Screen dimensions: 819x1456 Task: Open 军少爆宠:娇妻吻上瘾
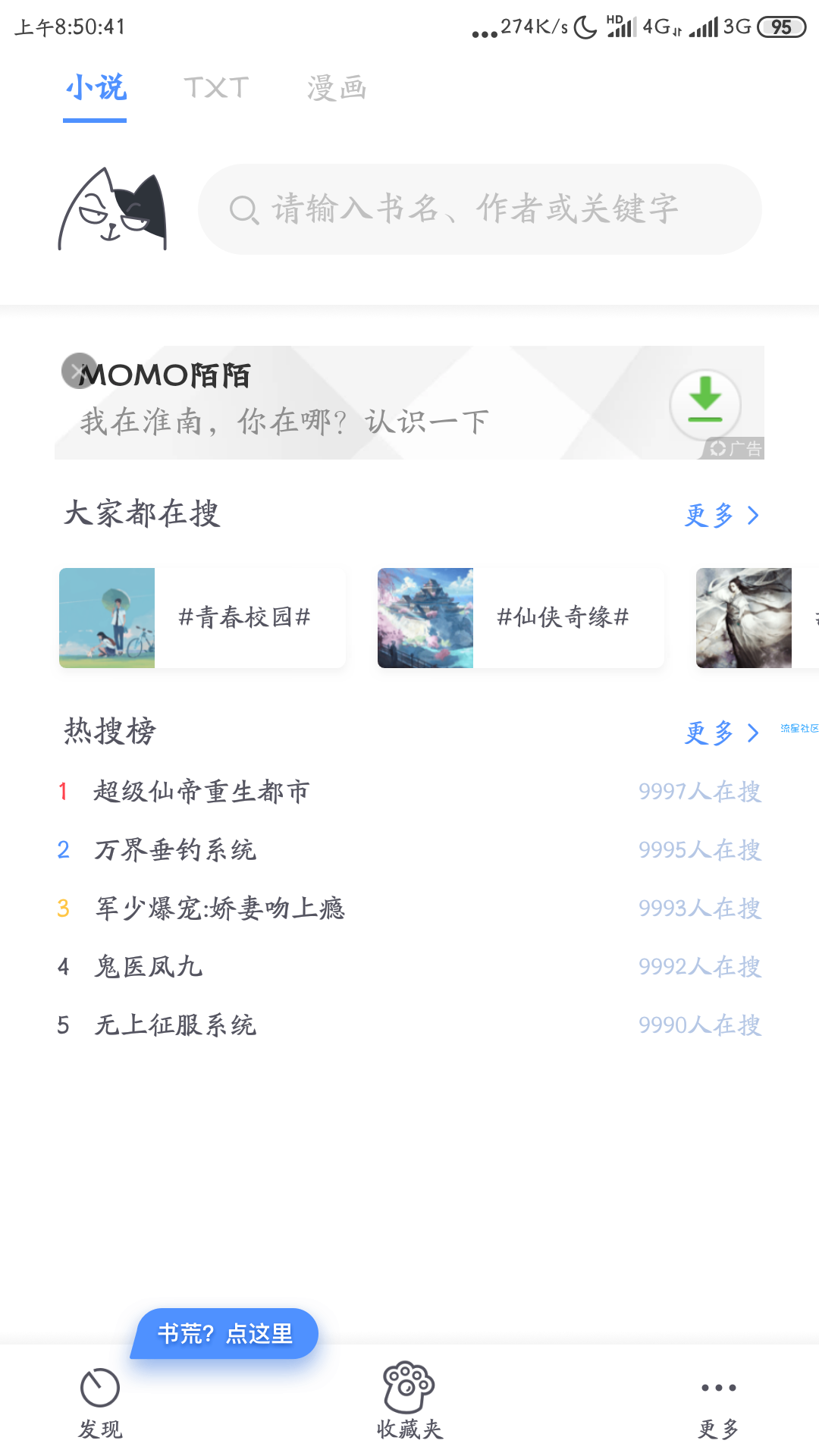click(x=220, y=908)
